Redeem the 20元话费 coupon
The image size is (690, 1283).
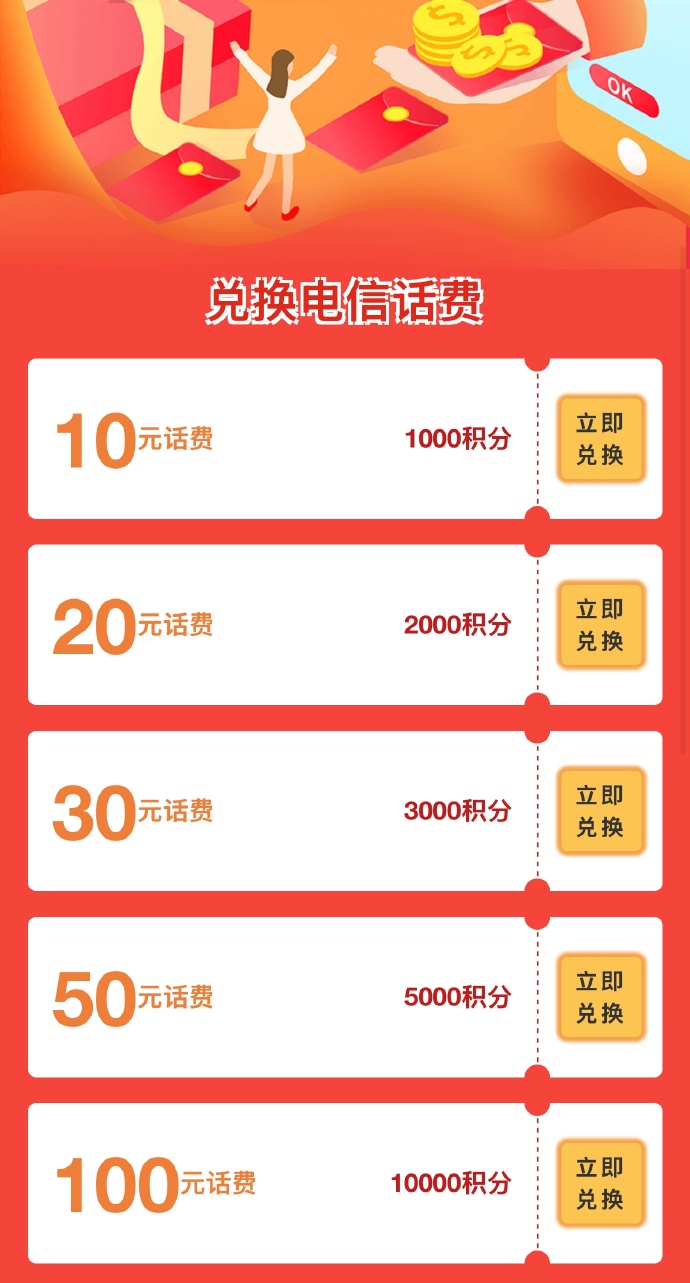[600, 625]
